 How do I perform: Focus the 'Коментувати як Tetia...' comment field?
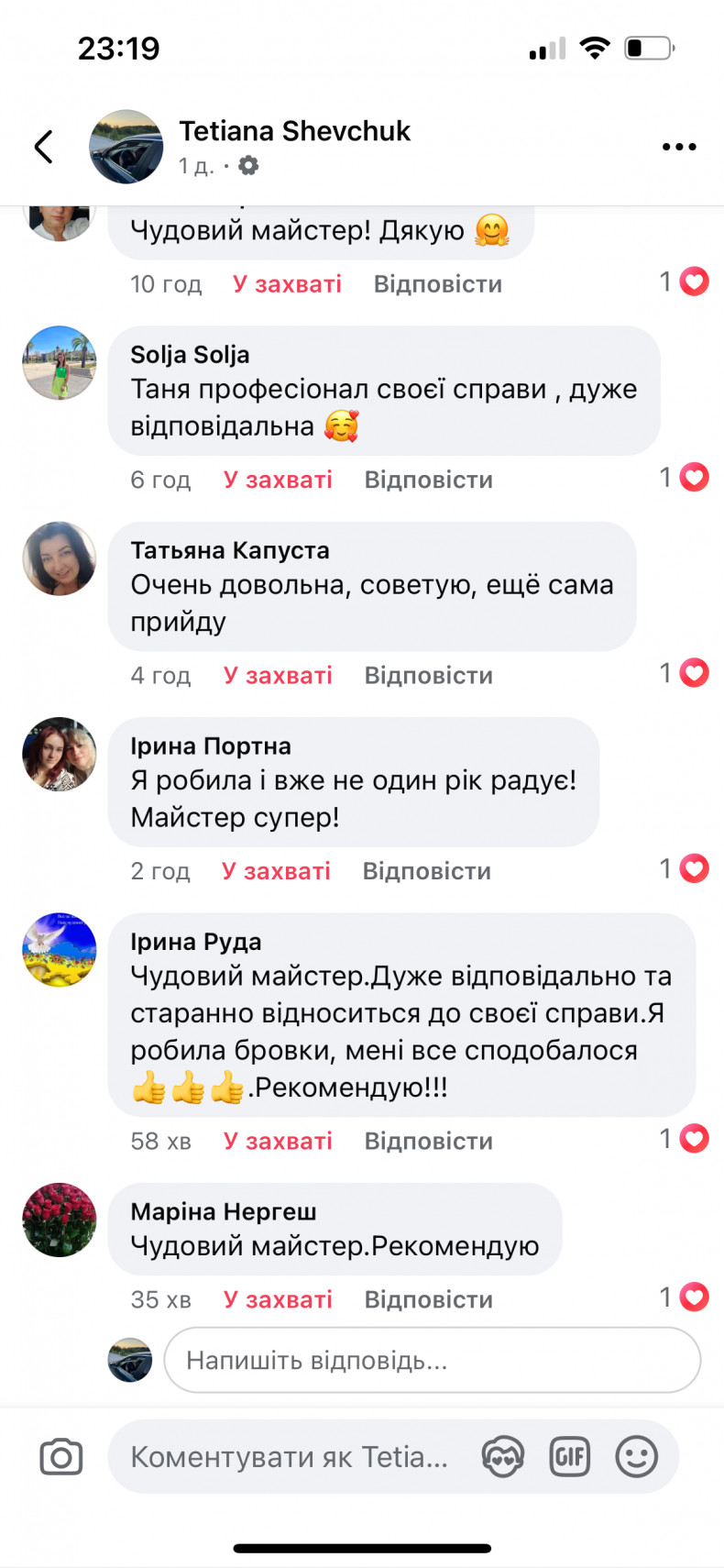pyautogui.click(x=290, y=1457)
